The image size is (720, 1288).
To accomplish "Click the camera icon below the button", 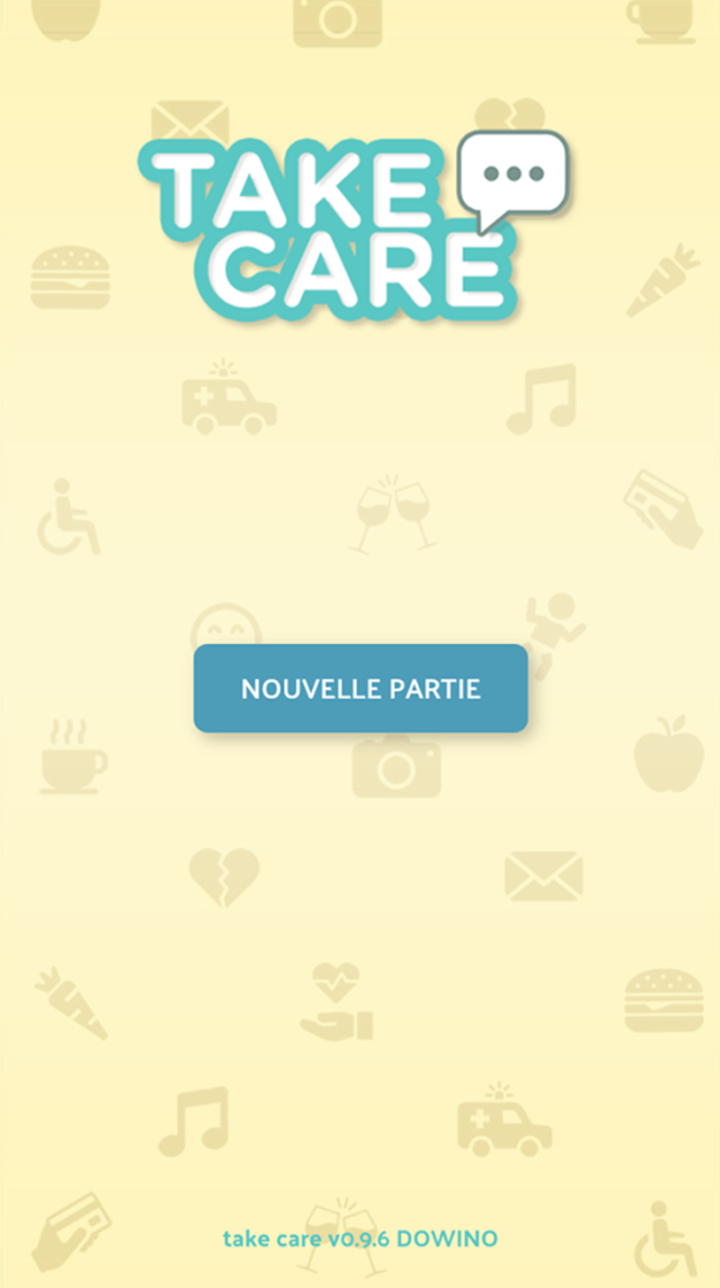I will pos(398,770).
